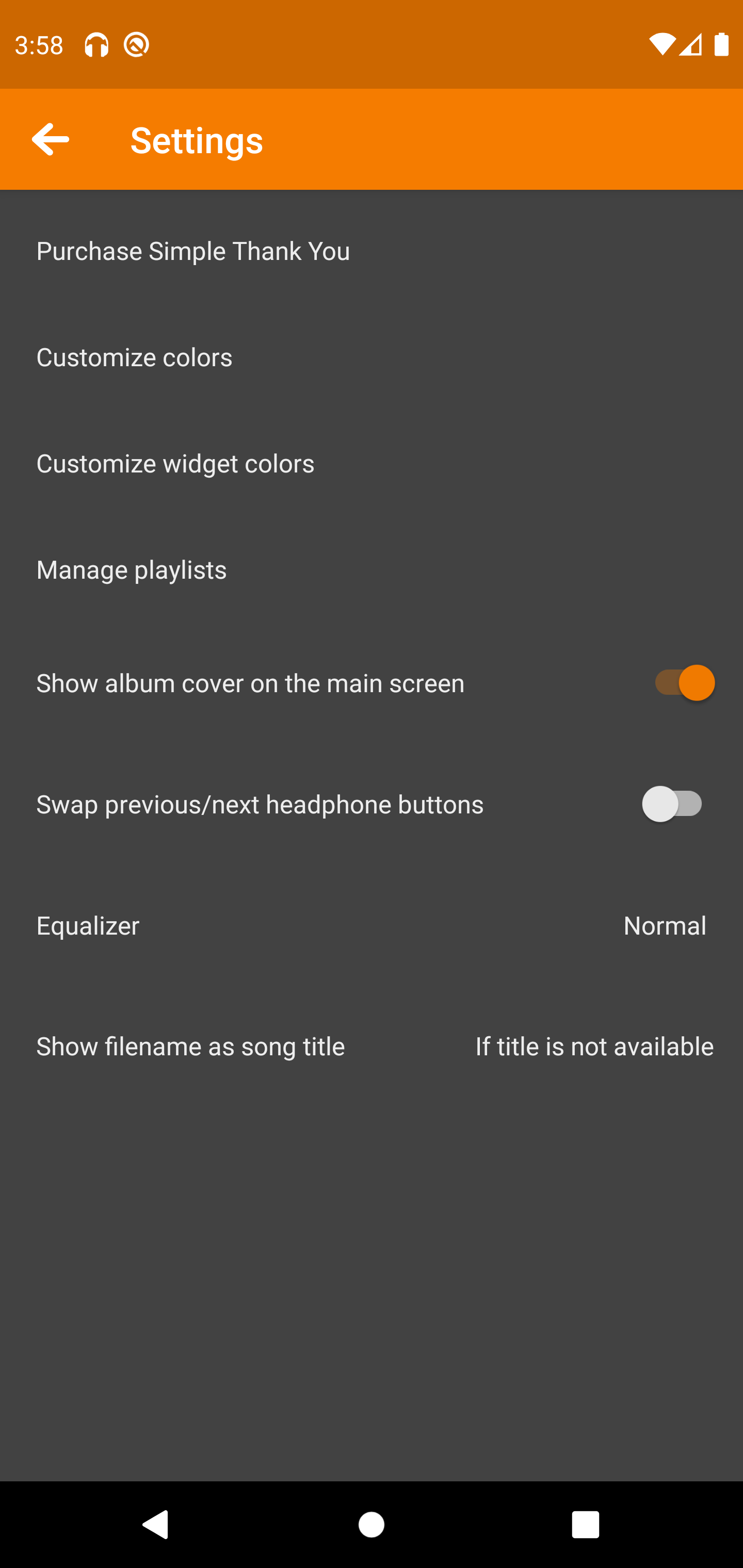Go back from Settings screen
The height and width of the screenshot is (1568, 743).
point(50,139)
